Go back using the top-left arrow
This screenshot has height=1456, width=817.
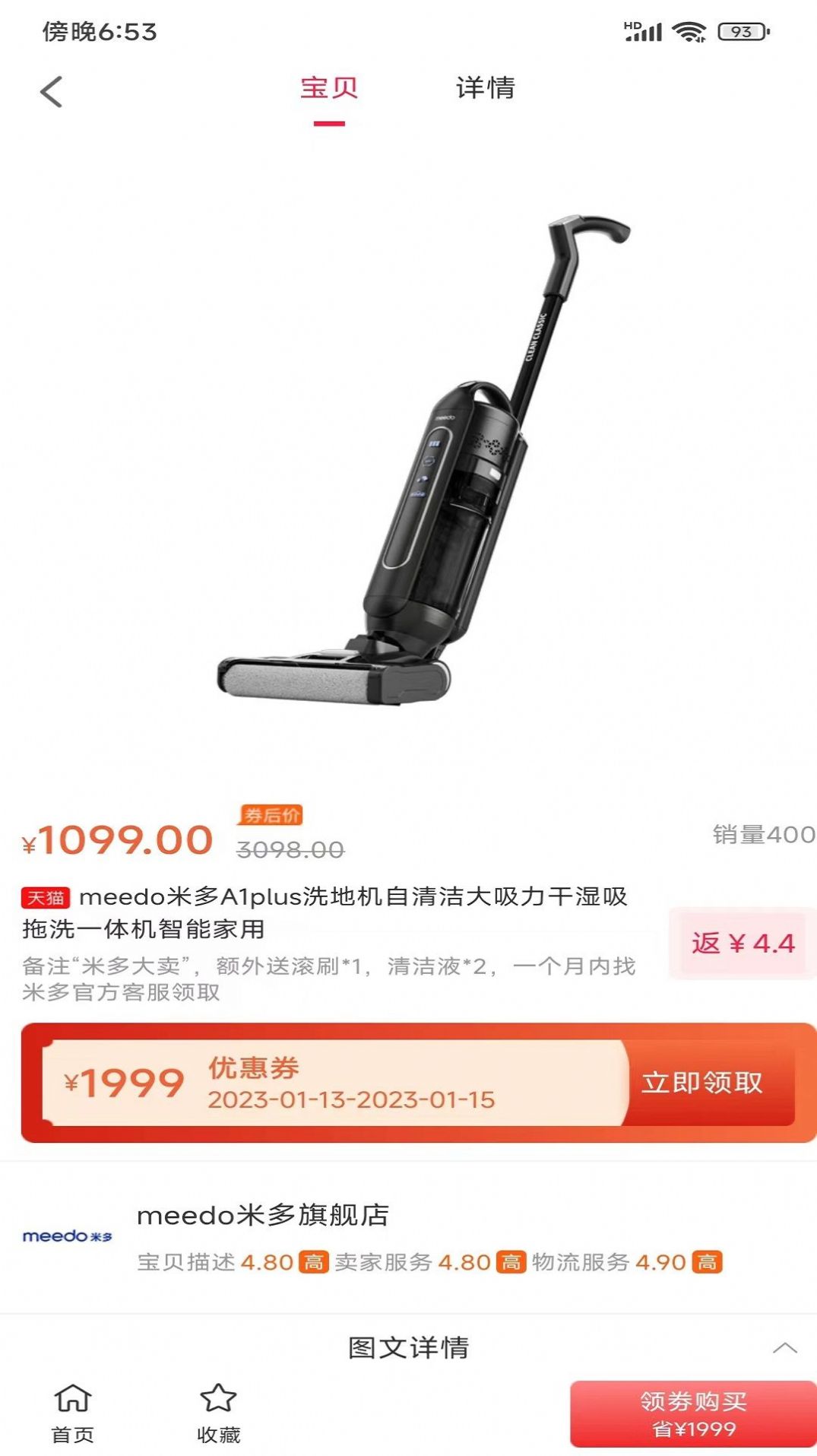coord(51,92)
